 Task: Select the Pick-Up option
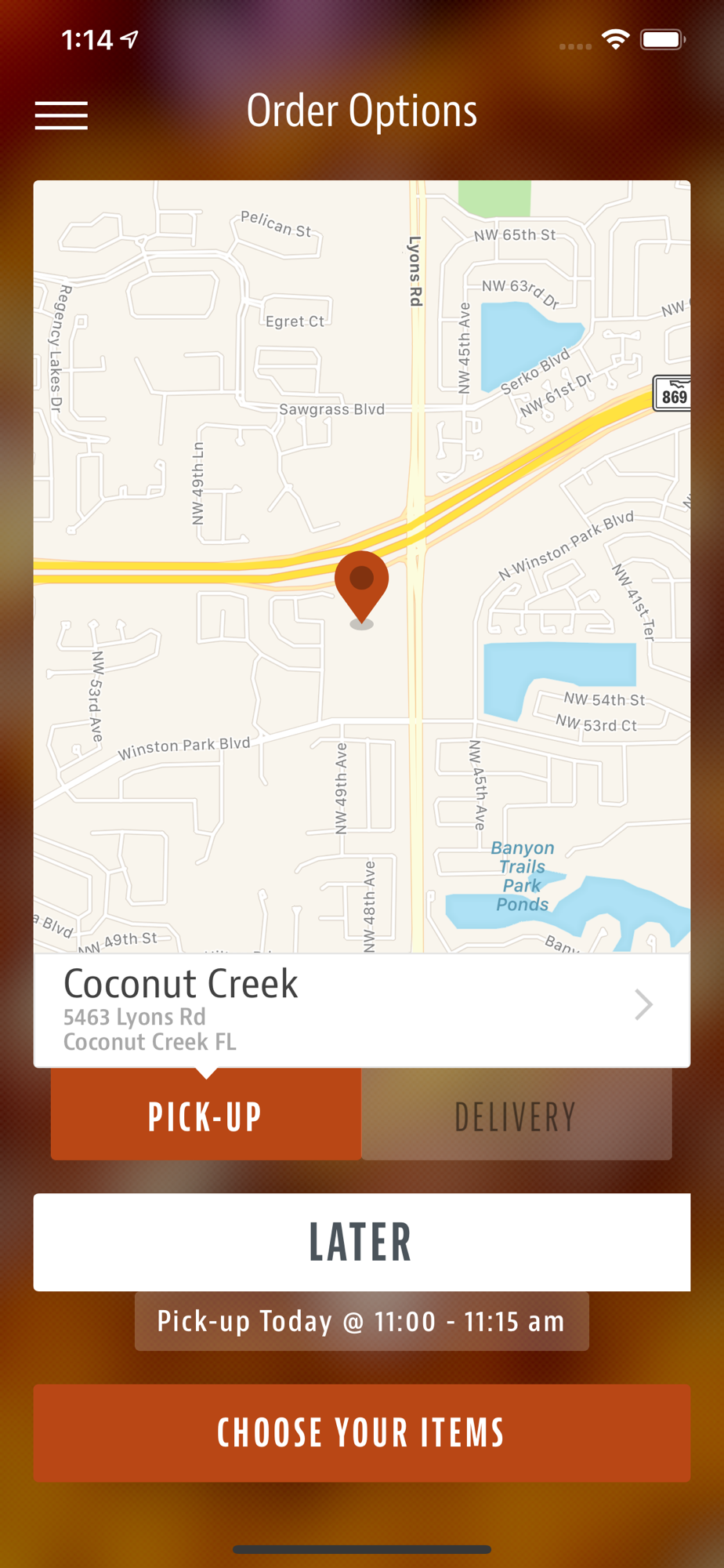click(206, 1115)
